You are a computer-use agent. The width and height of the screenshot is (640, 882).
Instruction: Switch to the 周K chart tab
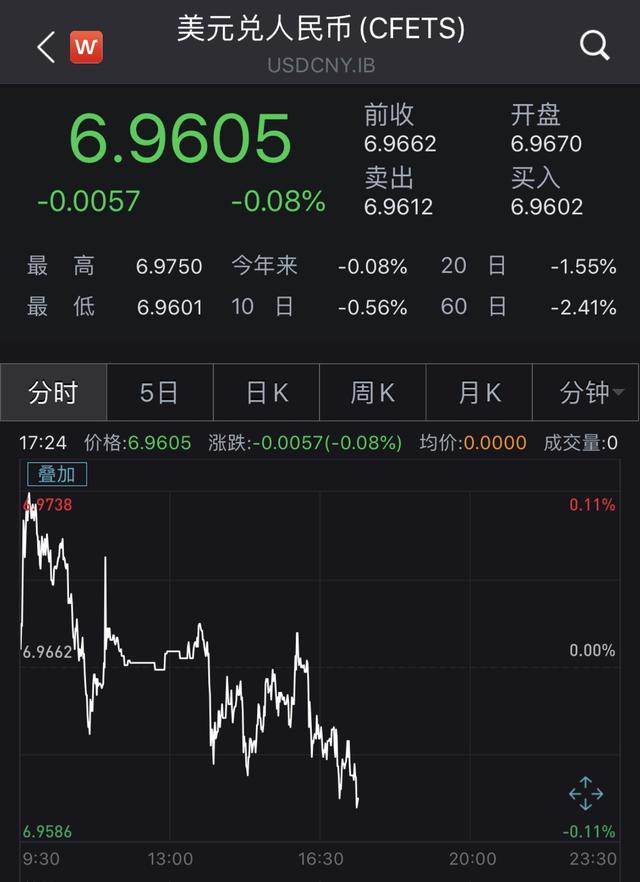(374, 393)
